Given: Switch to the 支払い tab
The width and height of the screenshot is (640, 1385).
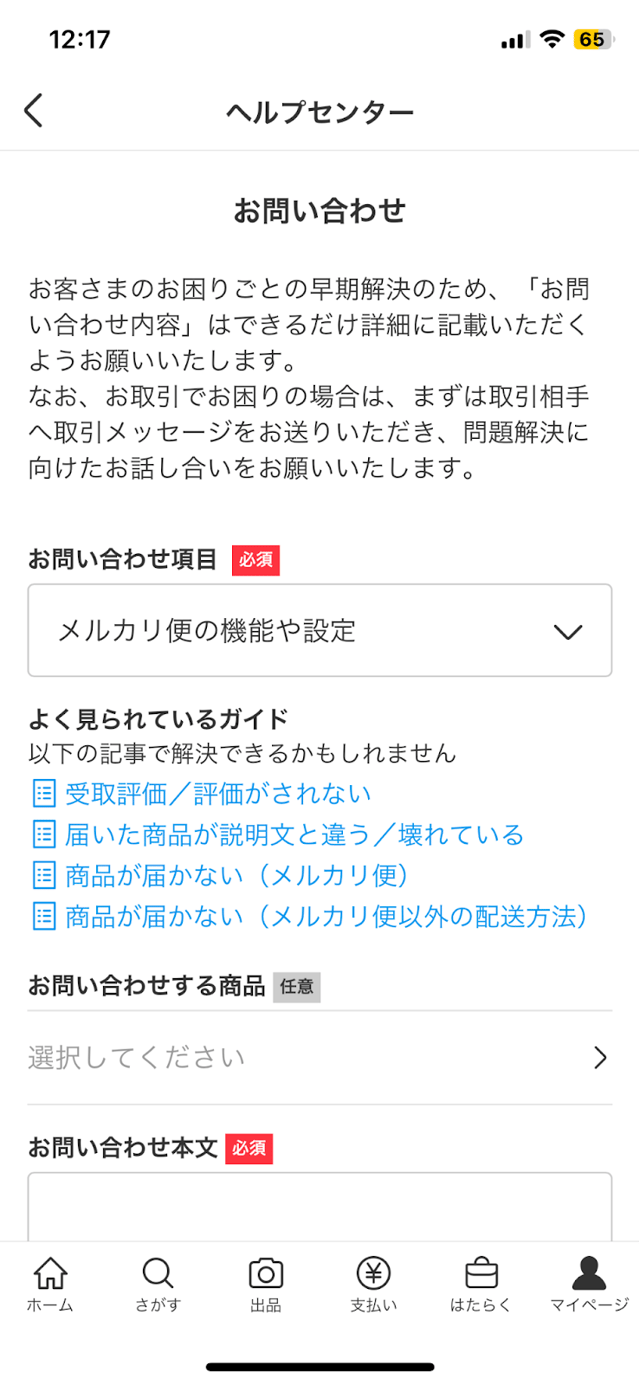Looking at the screenshot, I should coord(373,1284).
